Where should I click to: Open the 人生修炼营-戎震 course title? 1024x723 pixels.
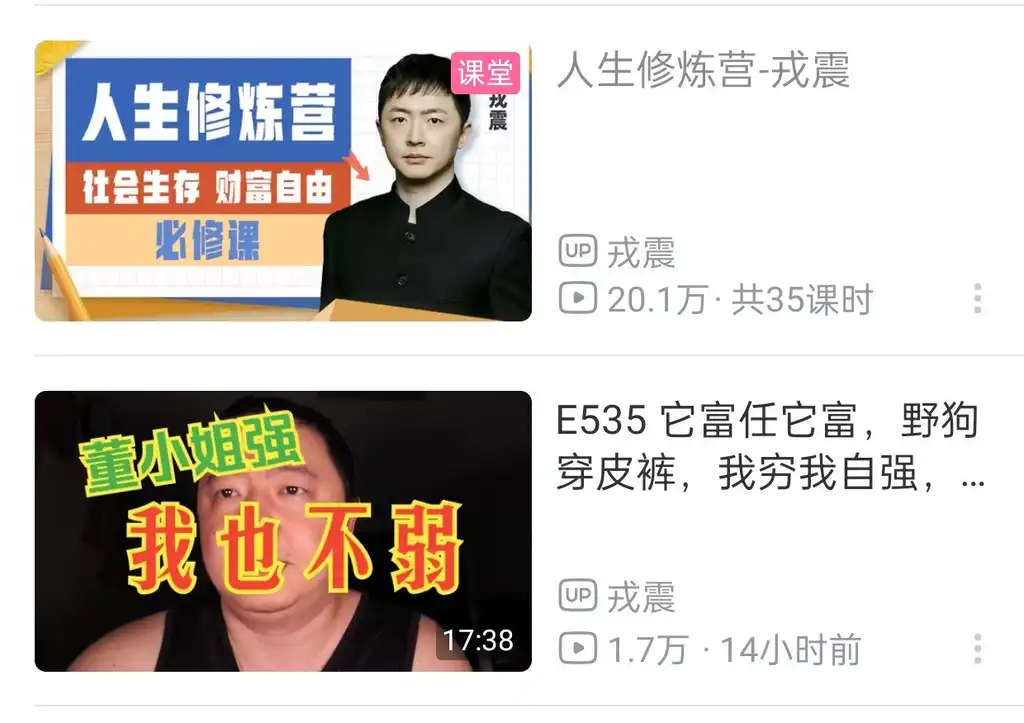click(703, 73)
